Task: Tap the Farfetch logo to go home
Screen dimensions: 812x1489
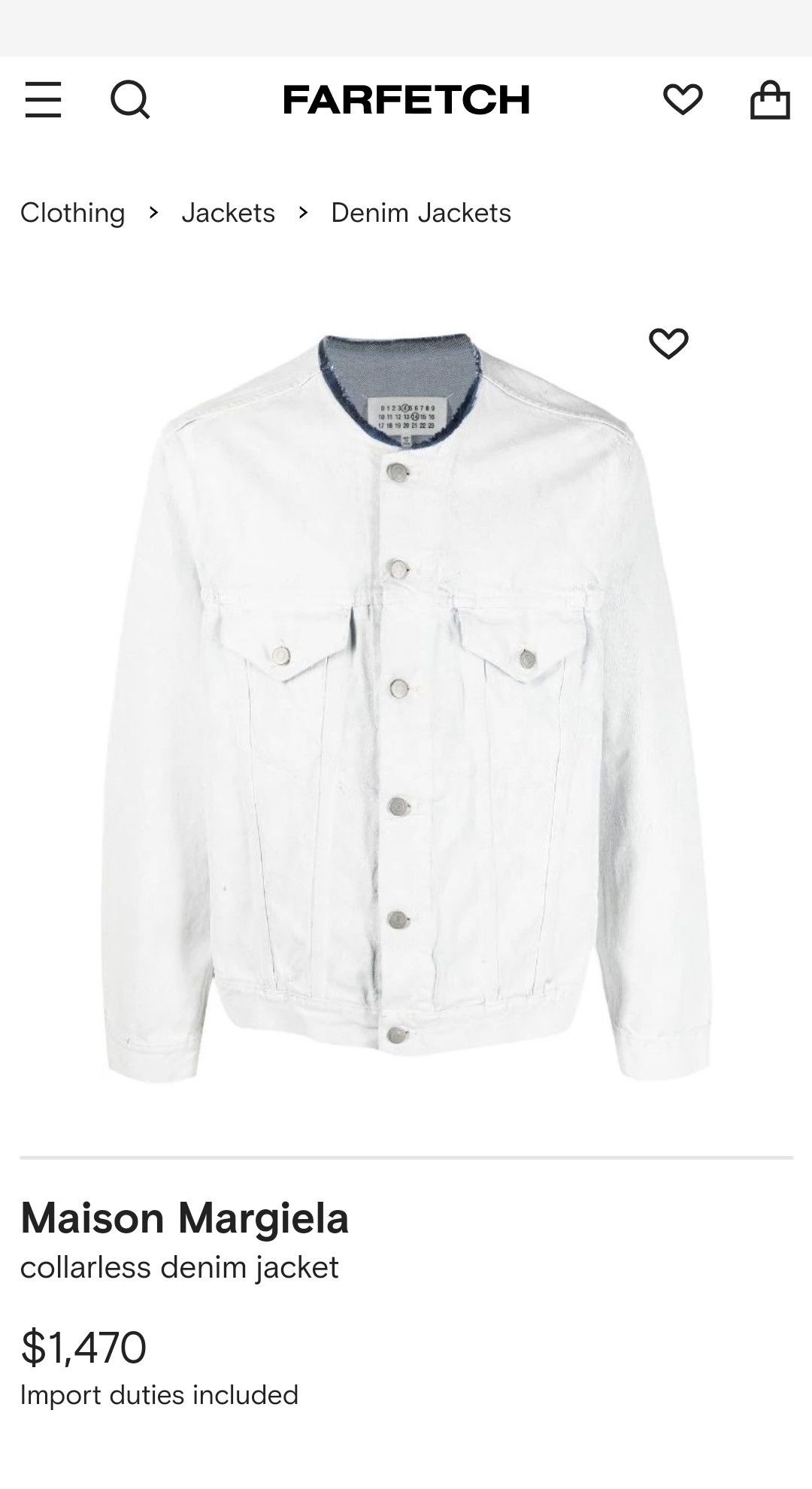Action: (x=406, y=100)
